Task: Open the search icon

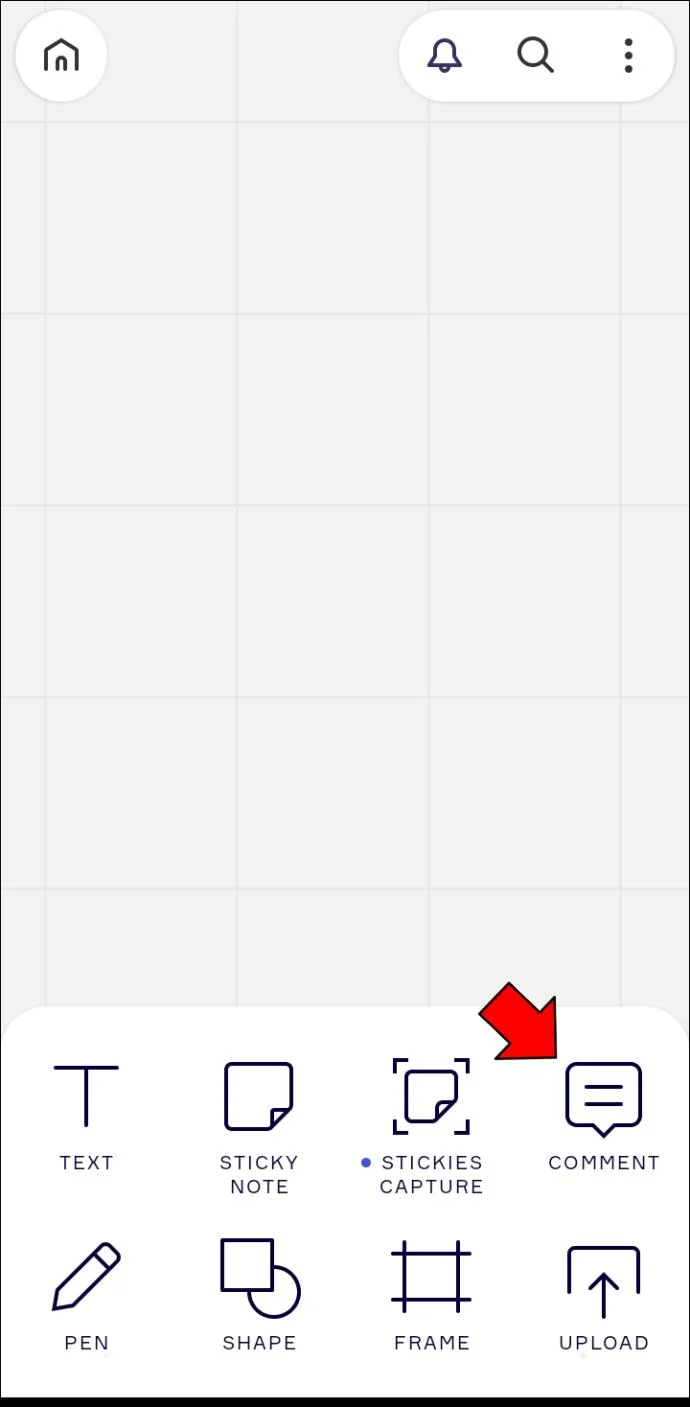Action: point(535,55)
